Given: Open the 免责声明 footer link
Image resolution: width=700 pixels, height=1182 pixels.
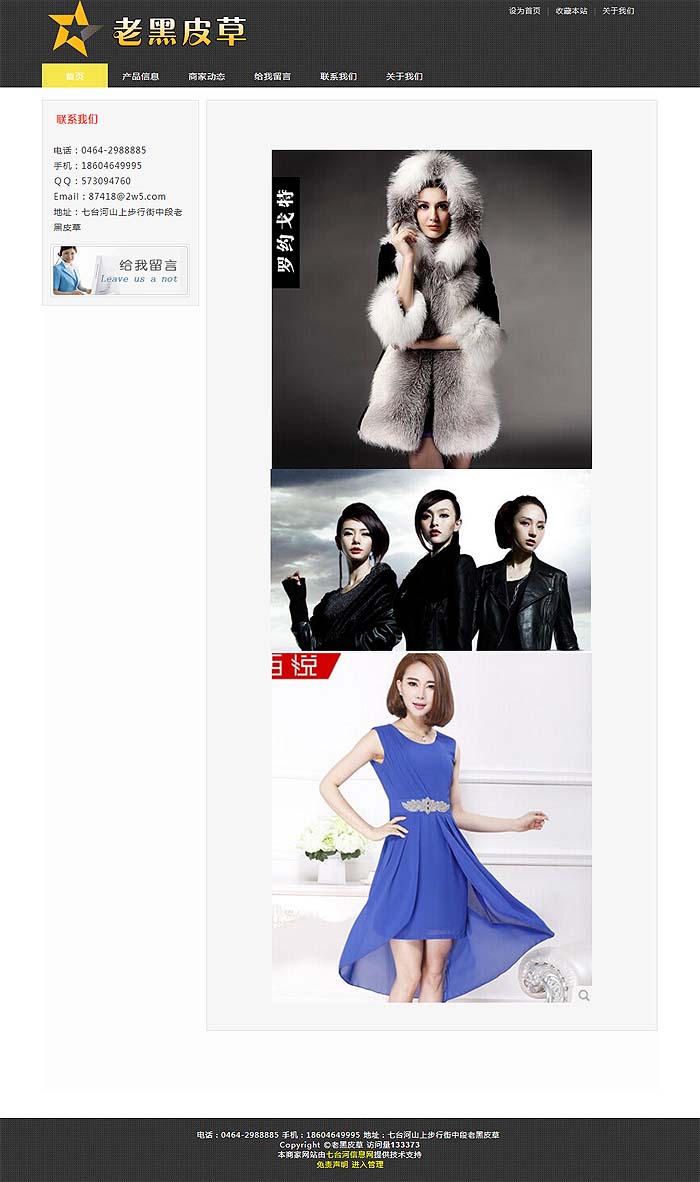Looking at the screenshot, I should 332,1165.
